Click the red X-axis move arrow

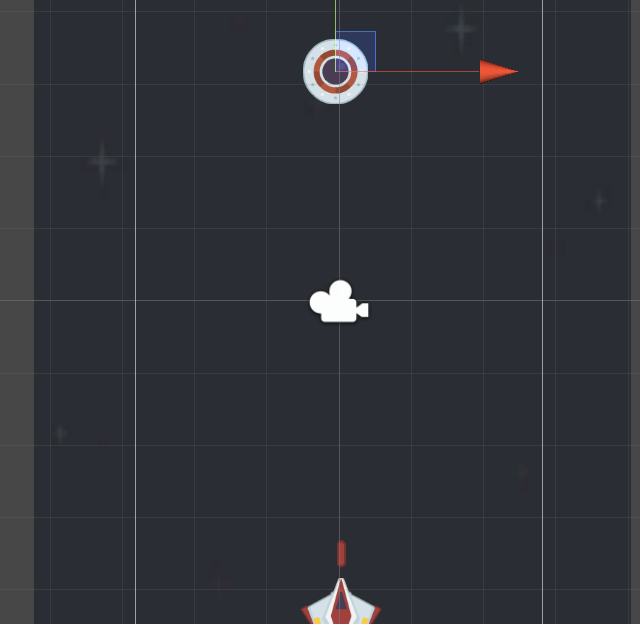(497, 71)
